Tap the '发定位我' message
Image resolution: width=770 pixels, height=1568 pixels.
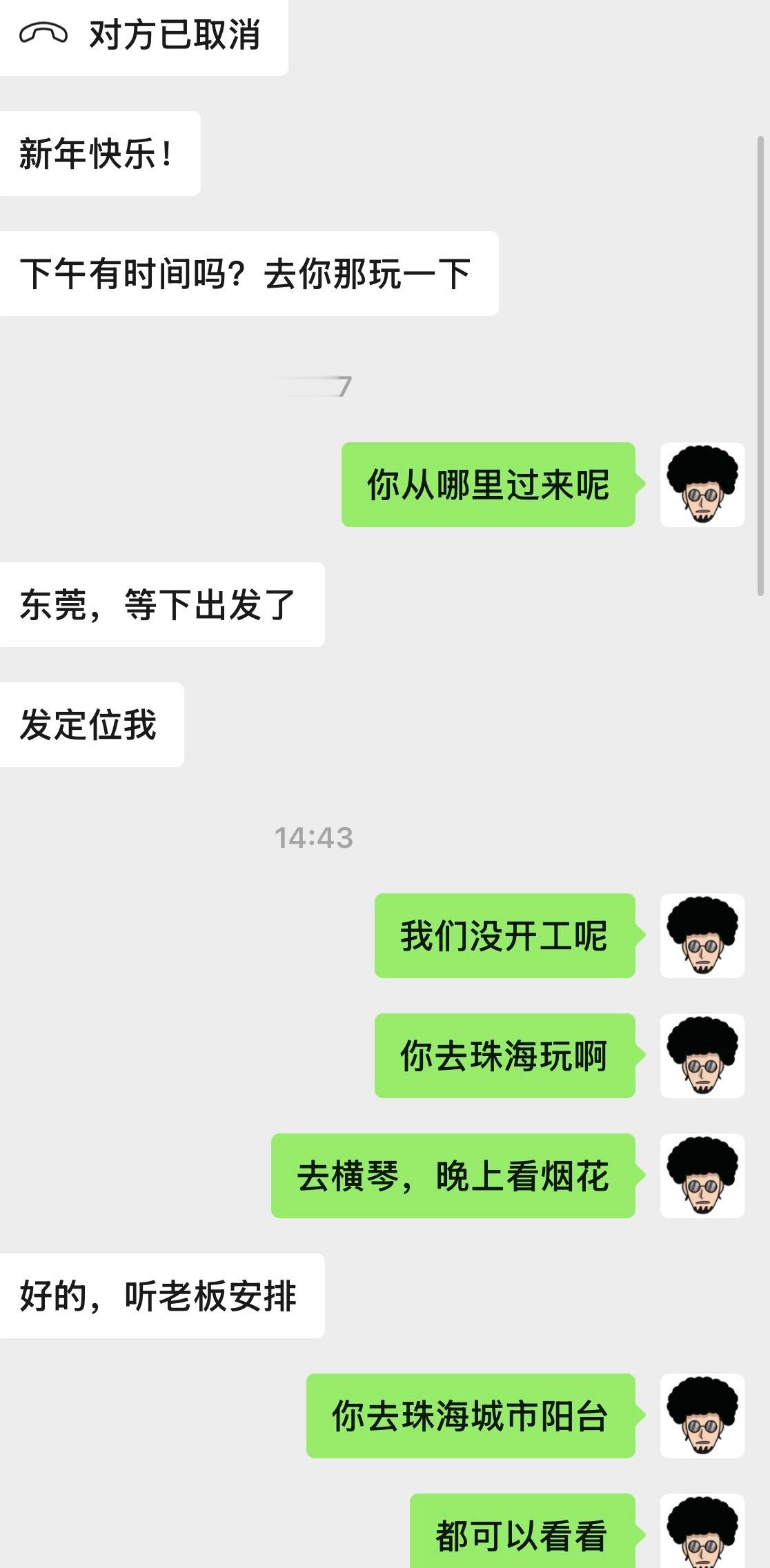pyautogui.click(x=92, y=724)
